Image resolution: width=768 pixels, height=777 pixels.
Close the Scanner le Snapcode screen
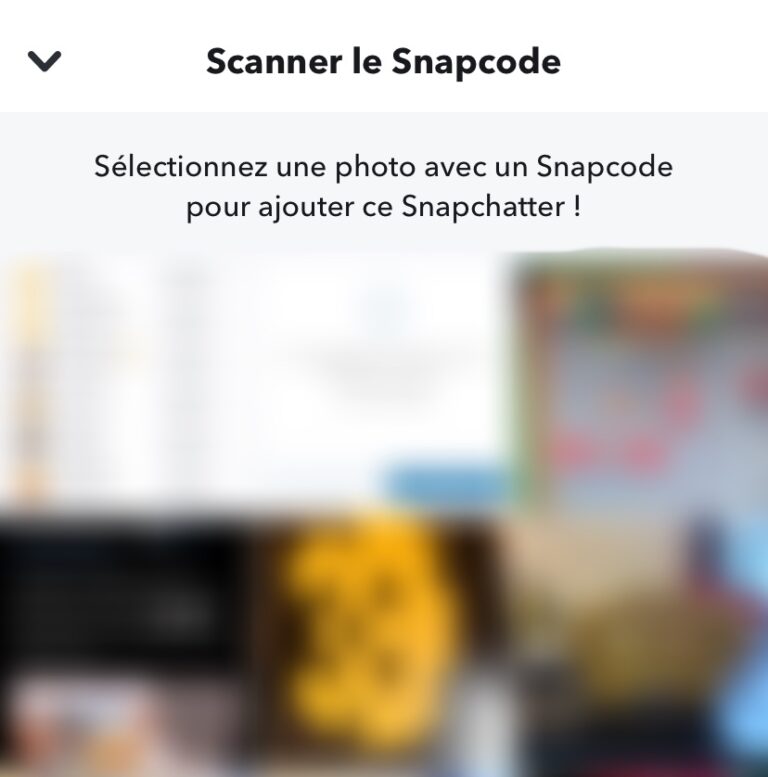coord(44,61)
